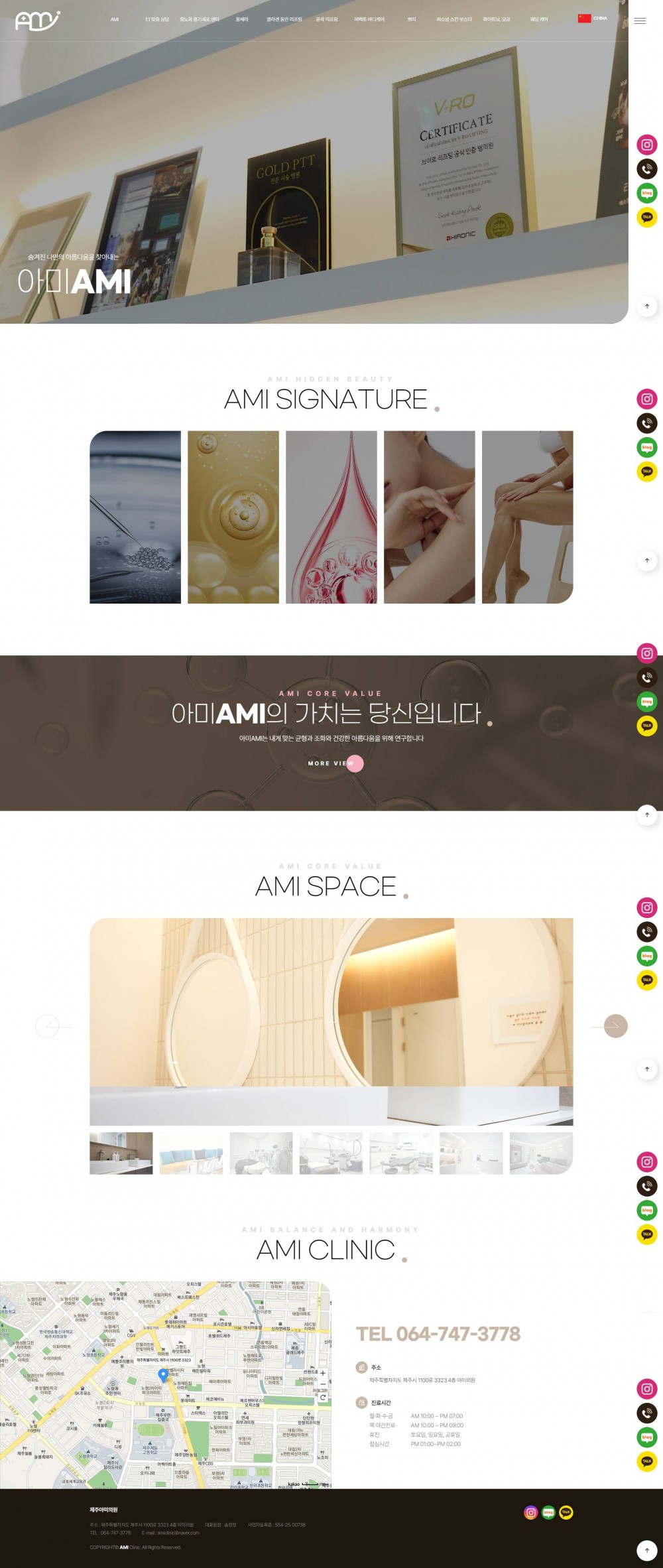Open 웨딩 케어 menu

[539, 19]
